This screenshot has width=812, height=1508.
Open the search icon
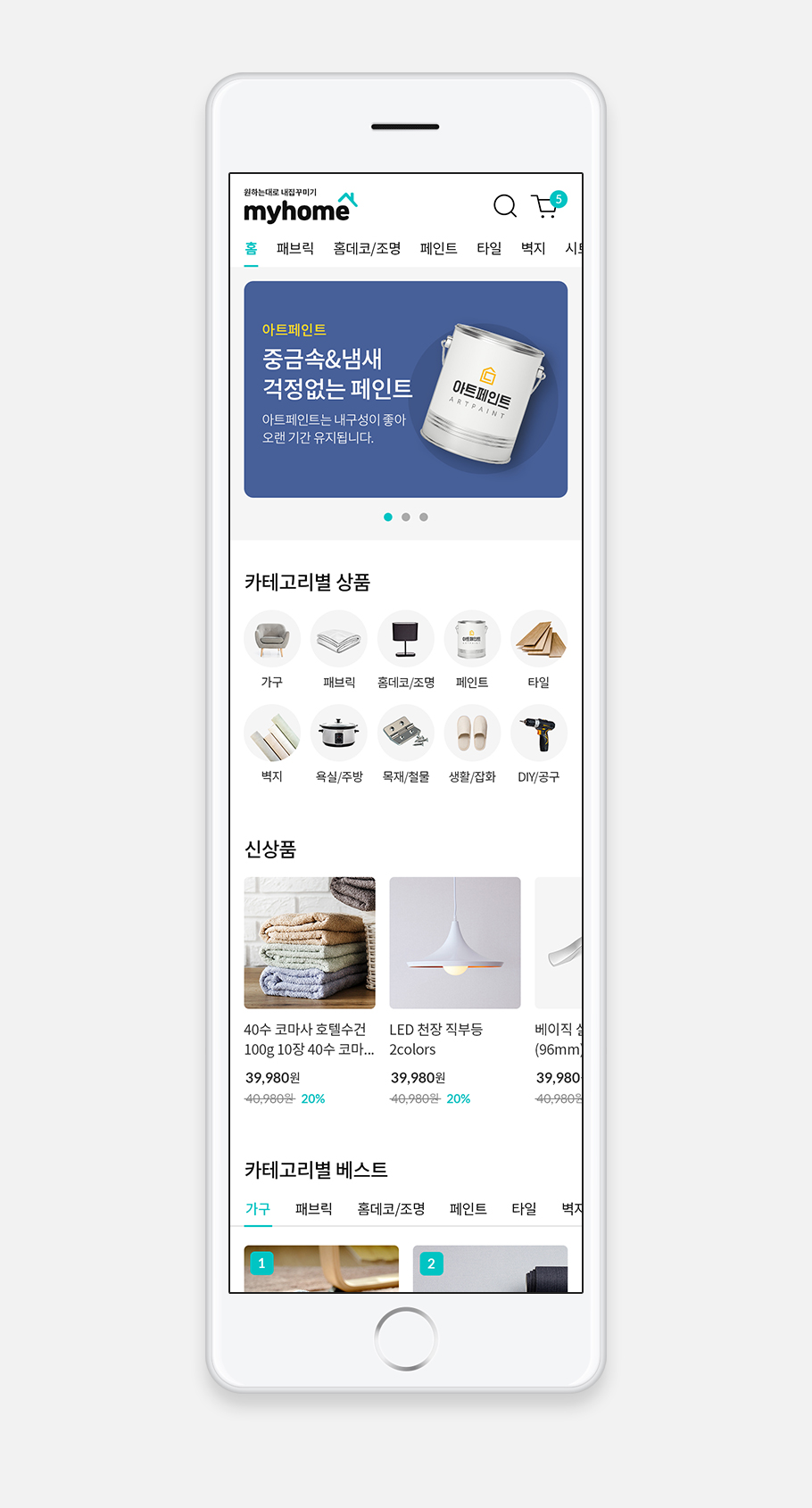click(505, 206)
